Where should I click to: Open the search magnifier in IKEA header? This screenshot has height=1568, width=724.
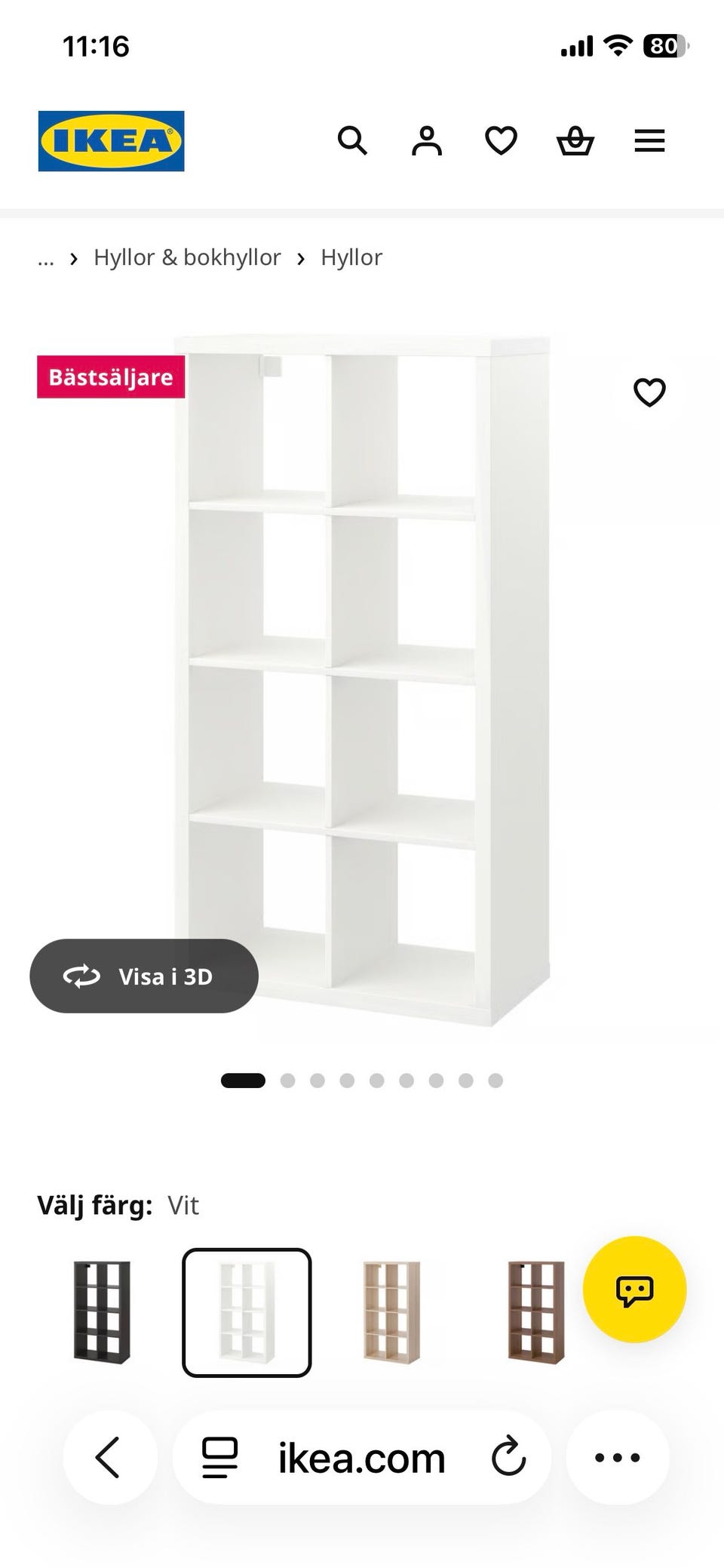[352, 141]
